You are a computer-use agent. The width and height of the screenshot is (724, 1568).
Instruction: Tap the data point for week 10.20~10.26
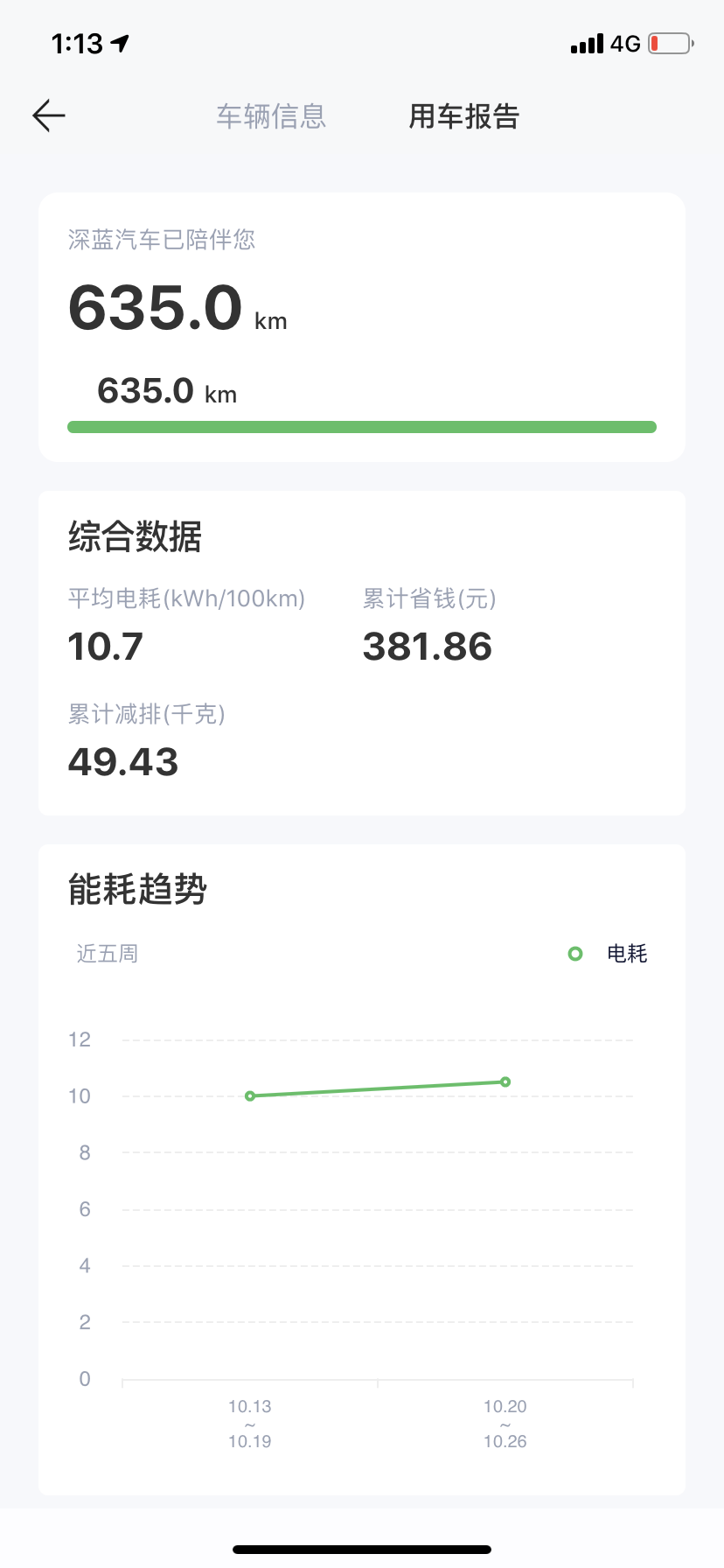coord(505,1081)
